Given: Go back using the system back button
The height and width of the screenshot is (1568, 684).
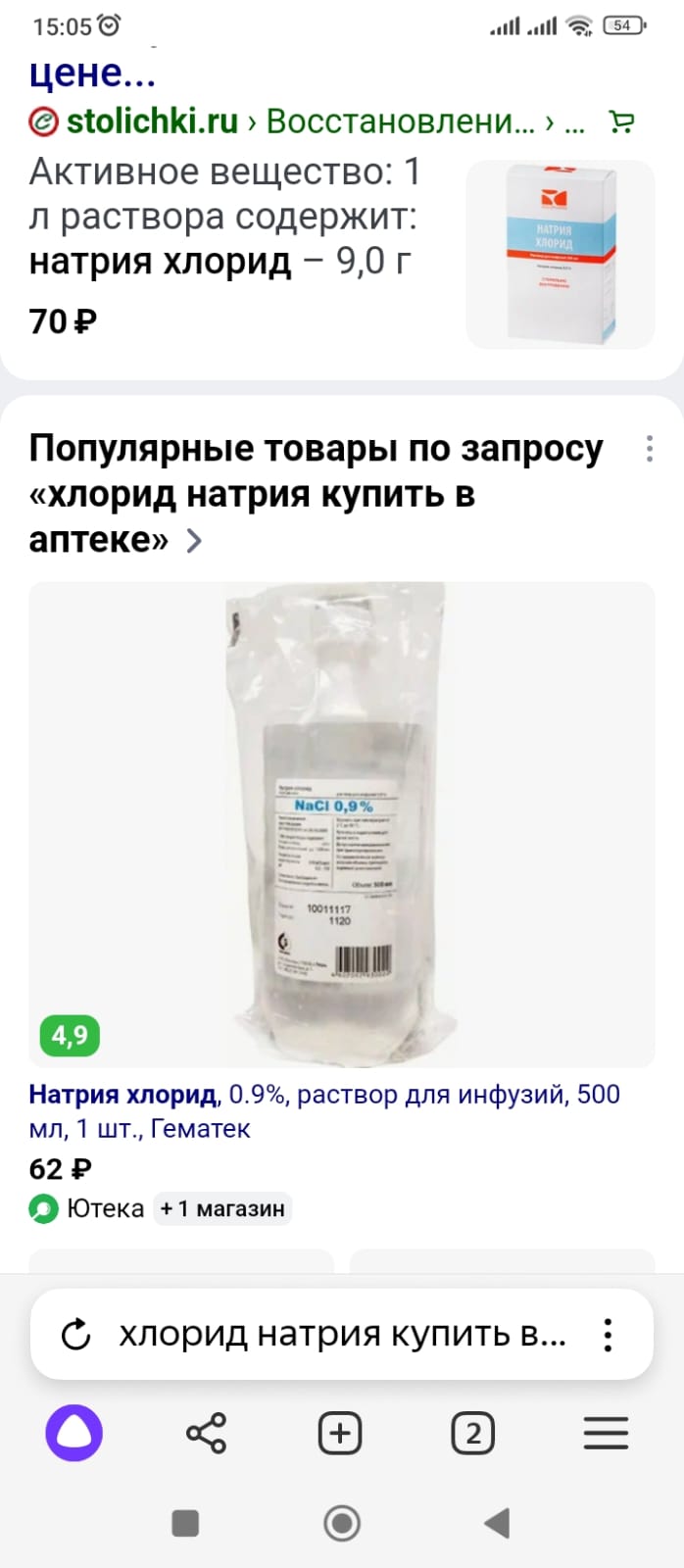Looking at the screenshot, I should point(497,1522).
